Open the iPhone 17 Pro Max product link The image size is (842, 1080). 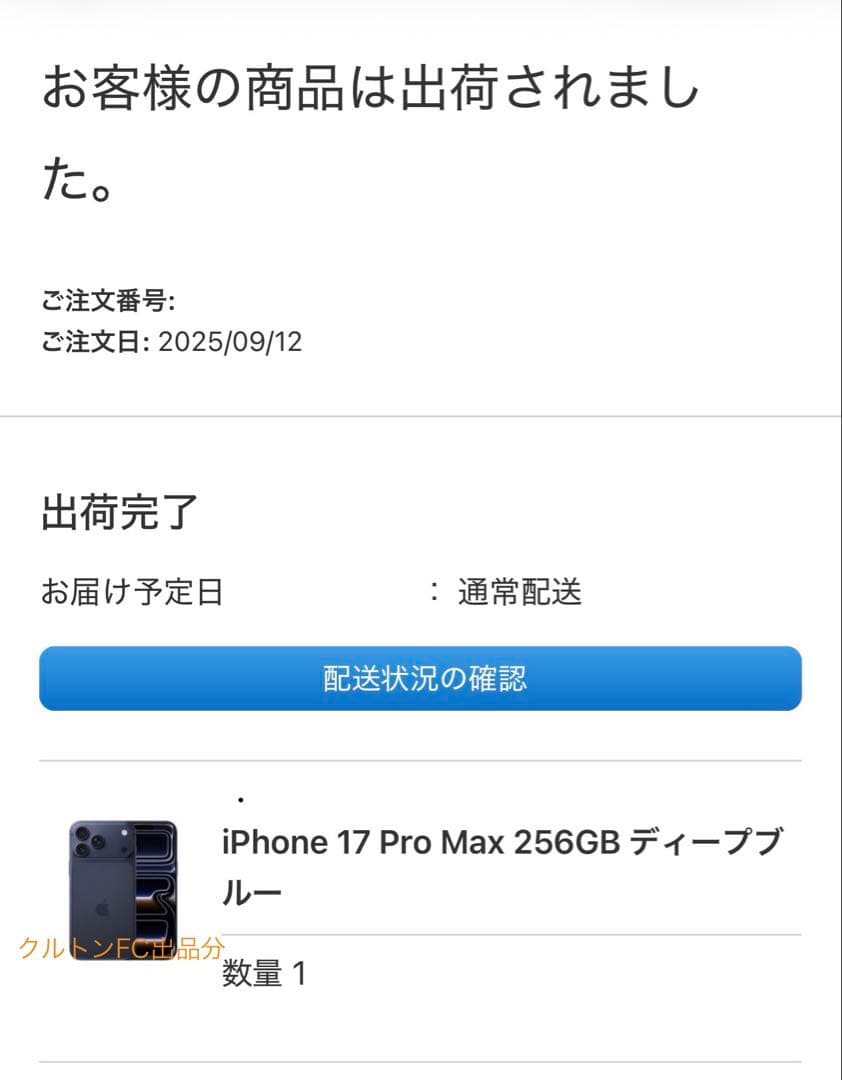tap(450, 843)
